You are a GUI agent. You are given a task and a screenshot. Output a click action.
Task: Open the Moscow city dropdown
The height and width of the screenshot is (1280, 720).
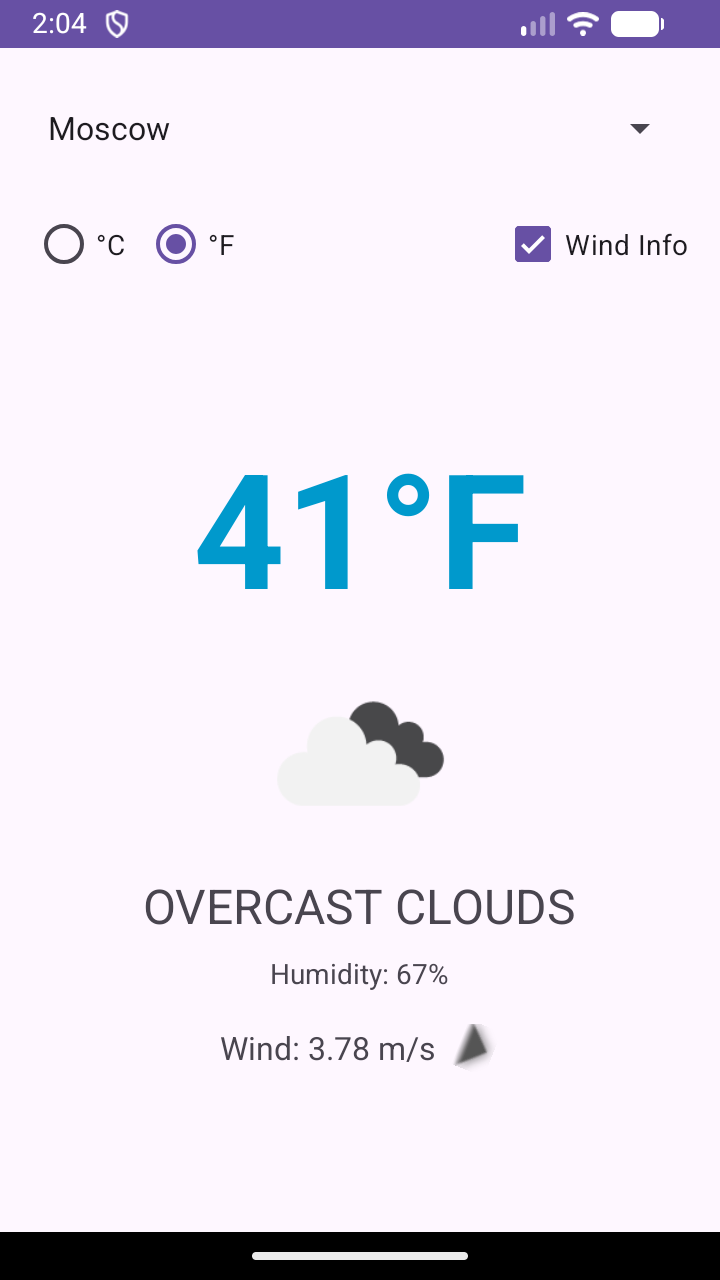point(350,129)
